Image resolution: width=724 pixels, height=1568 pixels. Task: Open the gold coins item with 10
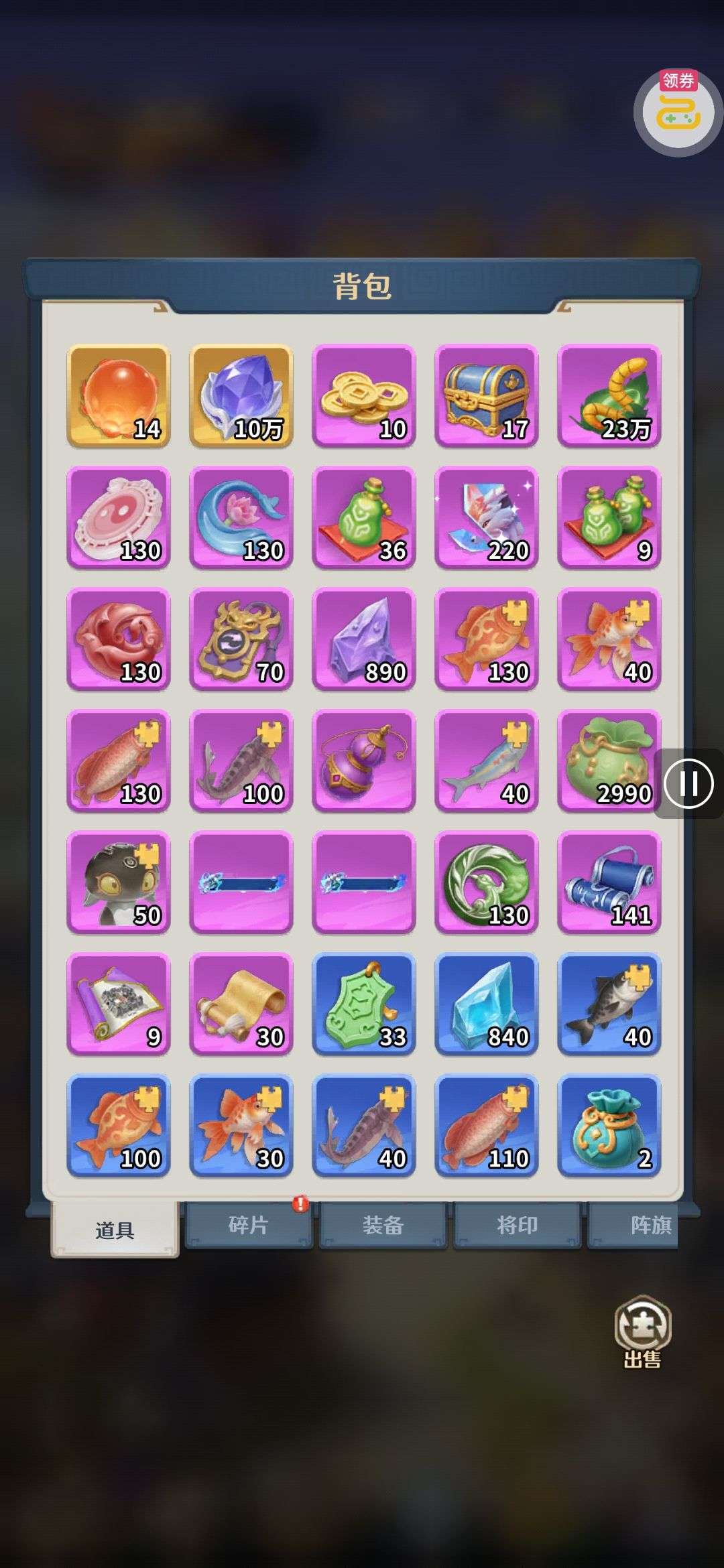(x=364, y=395)
